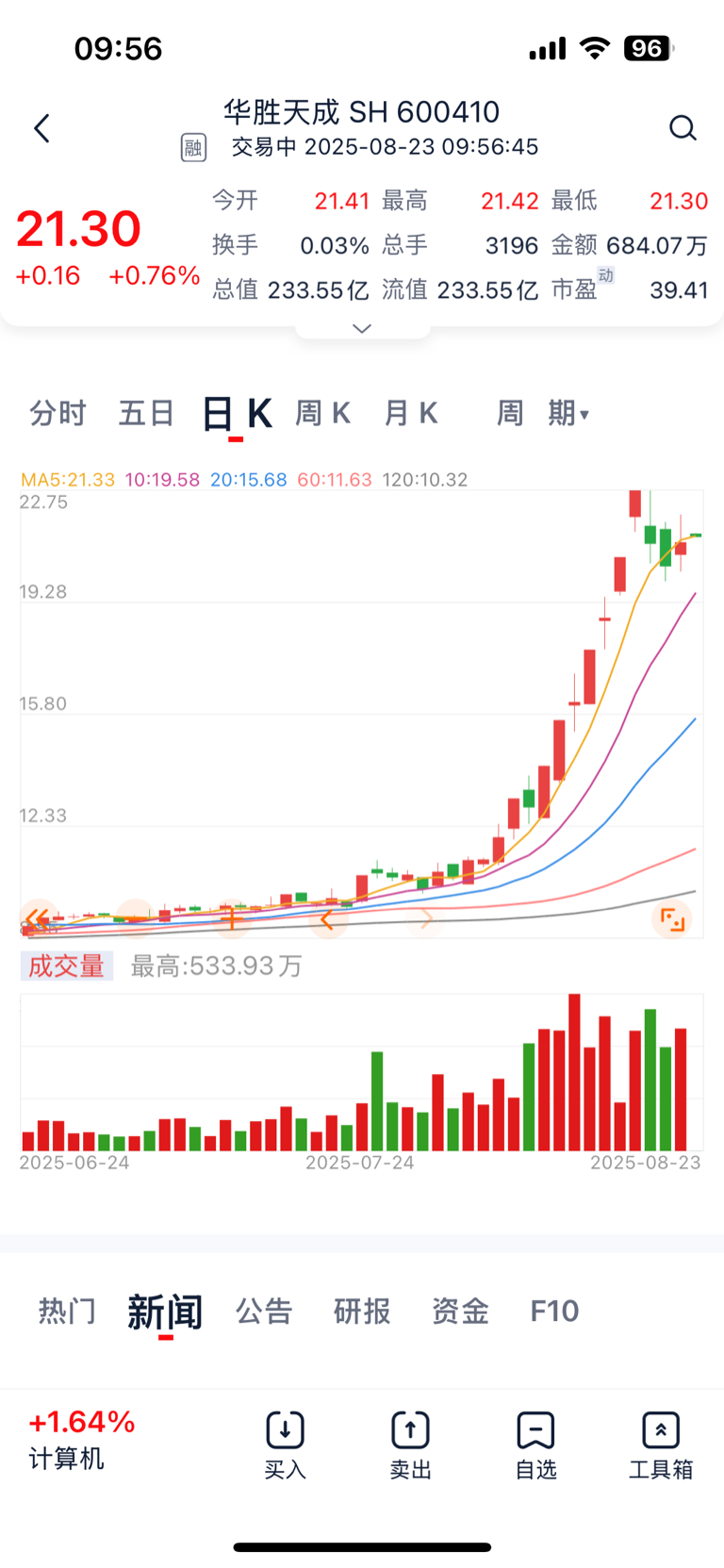724x1568 pixels.
Task: Change the 成交量 indicator label
Action: point(67,966)
